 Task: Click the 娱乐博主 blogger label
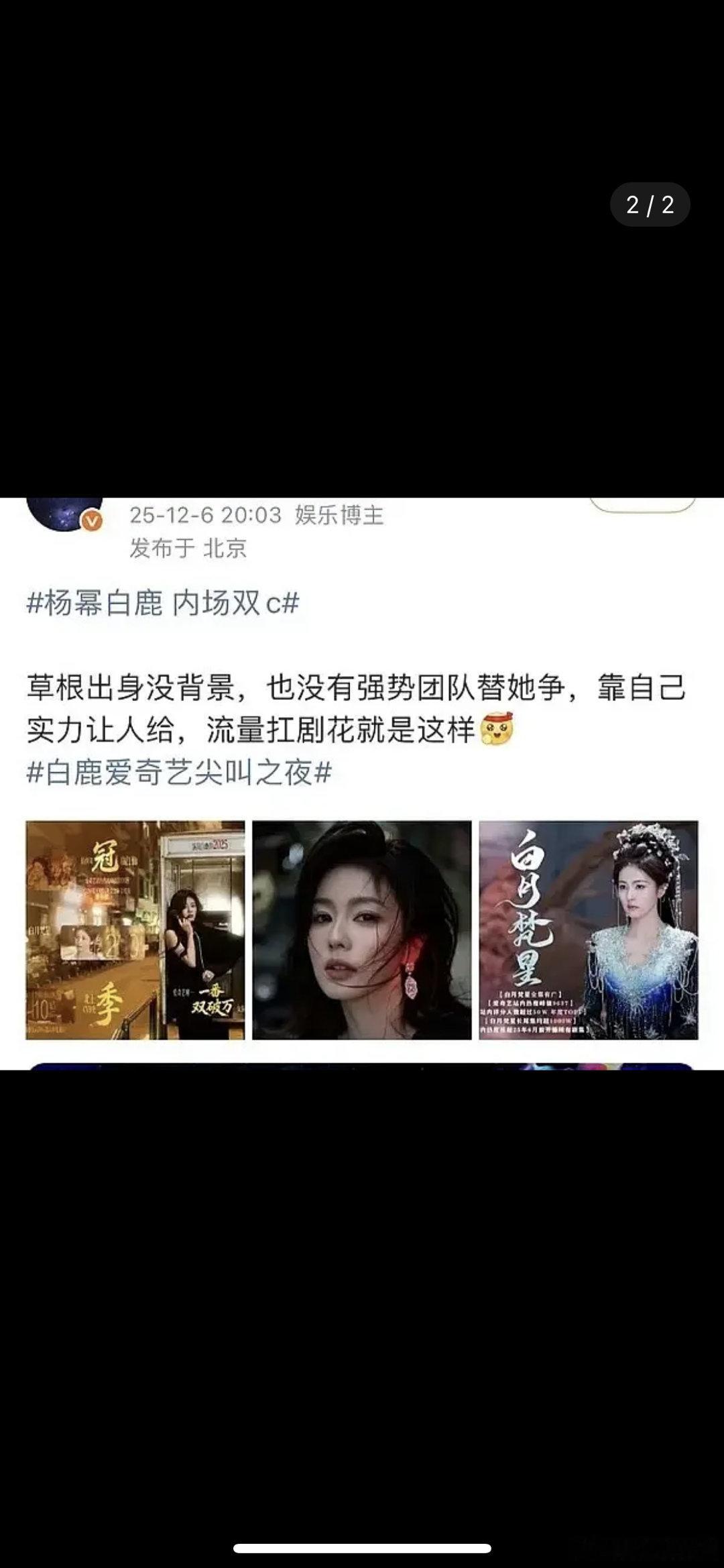[x=342, y=513]
